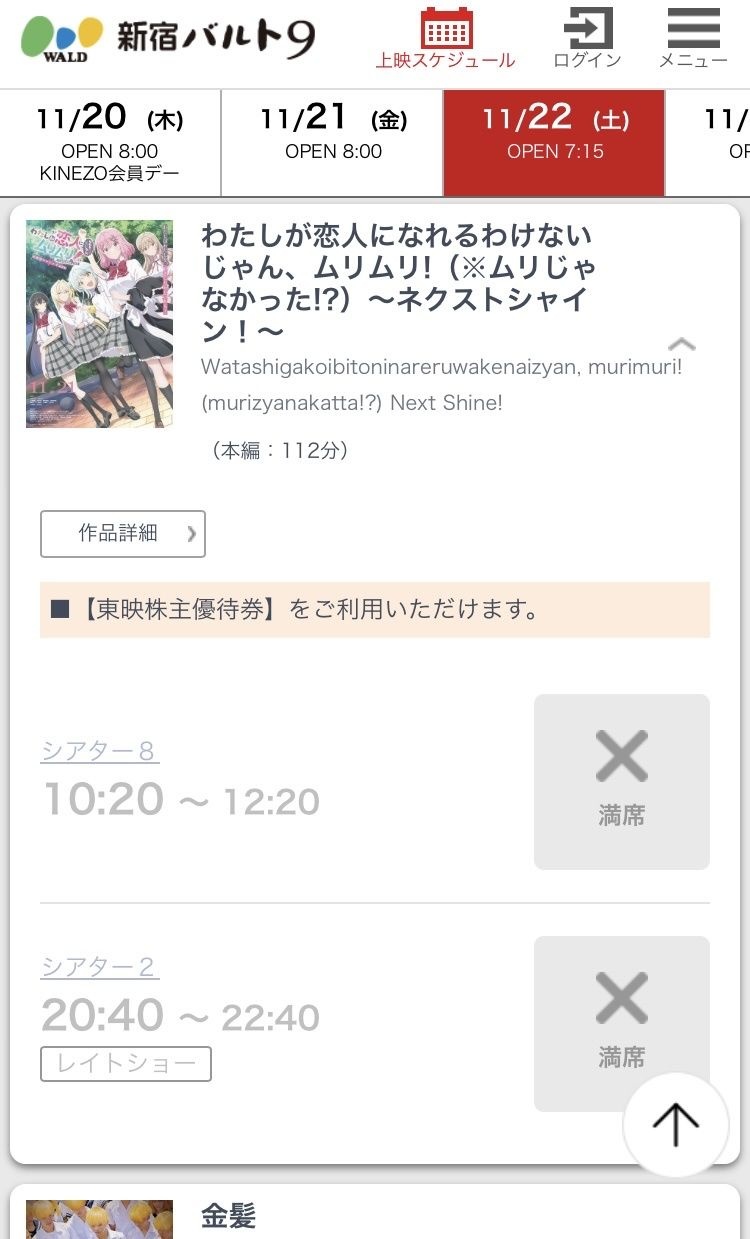750x1239 pixels.
Task: Open 作品詳細 movie details
Action: click(x=123, y=534)
